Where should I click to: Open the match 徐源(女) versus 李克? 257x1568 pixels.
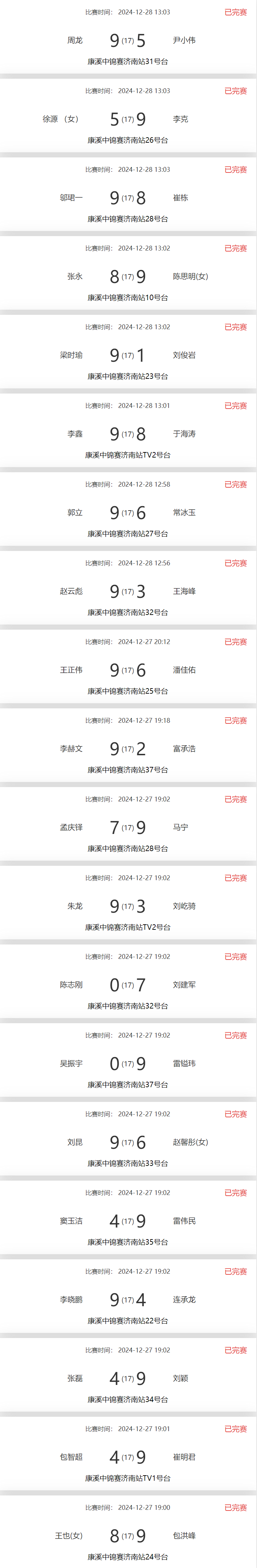click(128, 119)
